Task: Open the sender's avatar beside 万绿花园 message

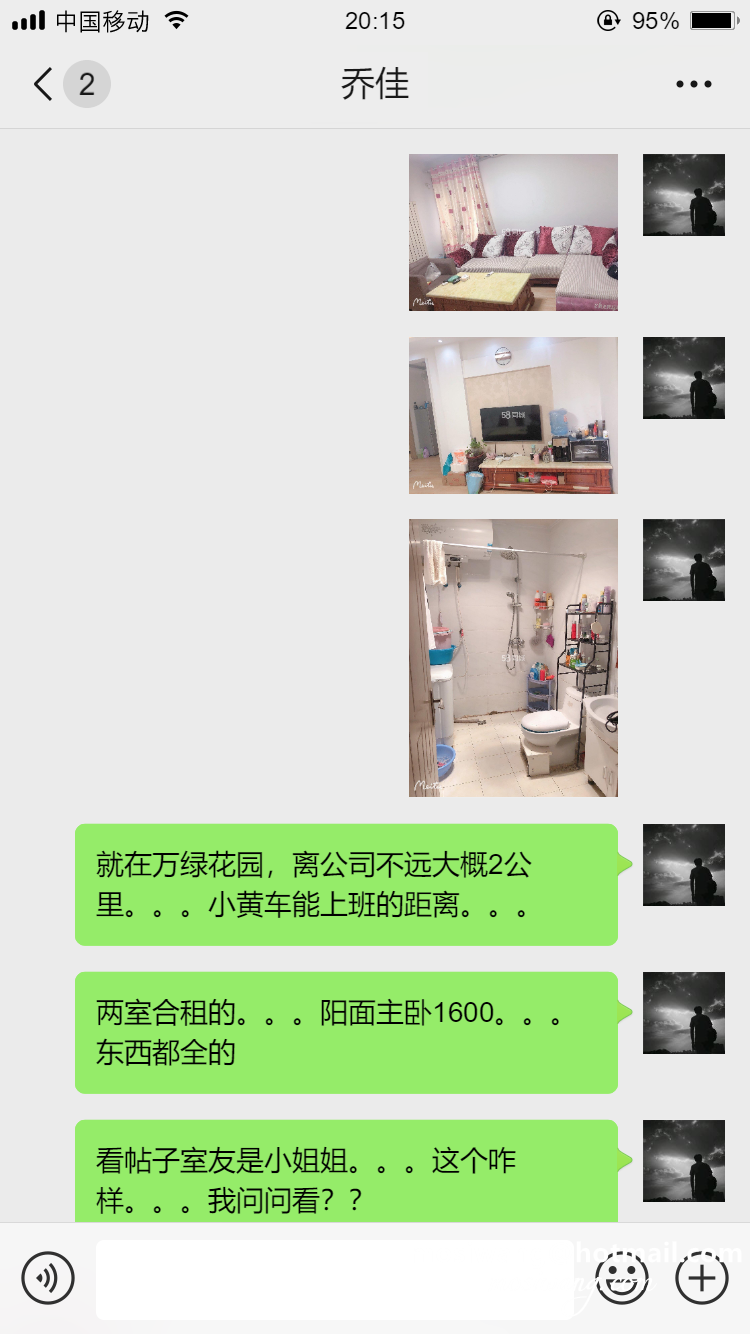Action: 683,865
